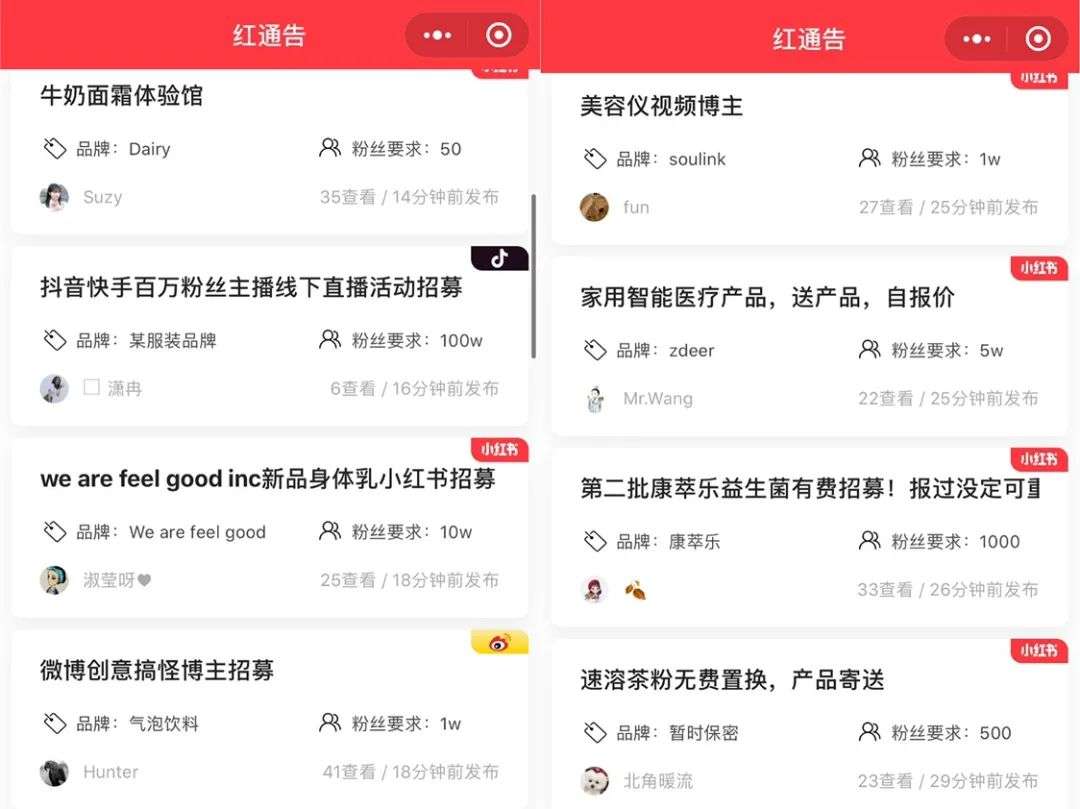Open the 美容仪视频博主 listing by soulink
Image resolution: width=1080 pixels, height=809 pixels.
pos(661,106)
